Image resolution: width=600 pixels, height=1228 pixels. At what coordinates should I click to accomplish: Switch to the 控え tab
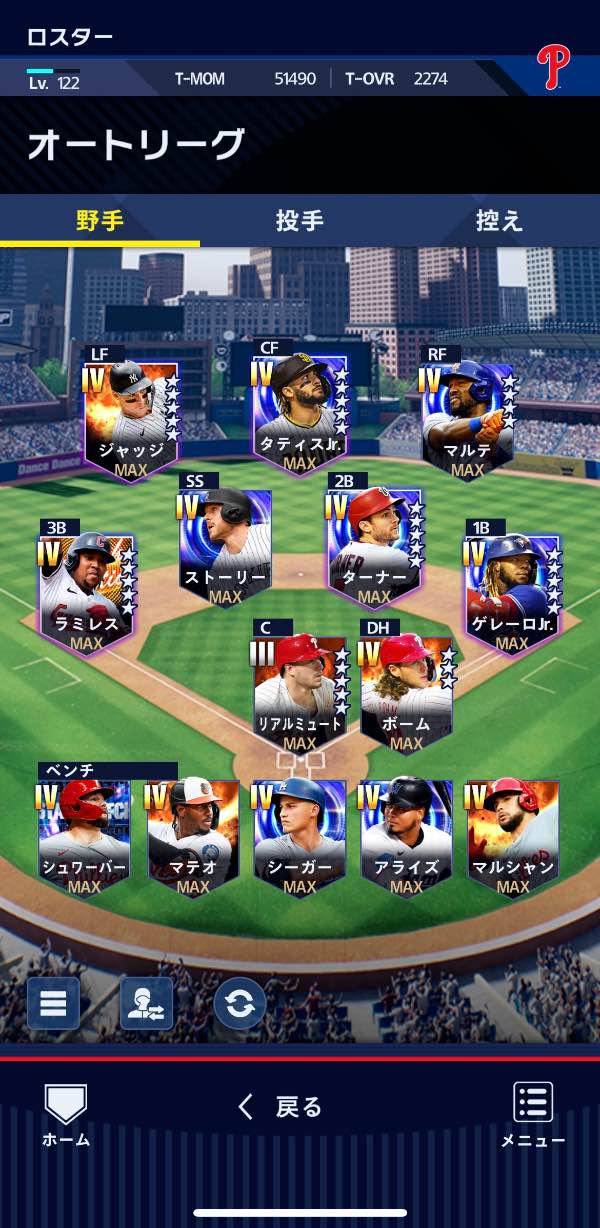point(499,221)
